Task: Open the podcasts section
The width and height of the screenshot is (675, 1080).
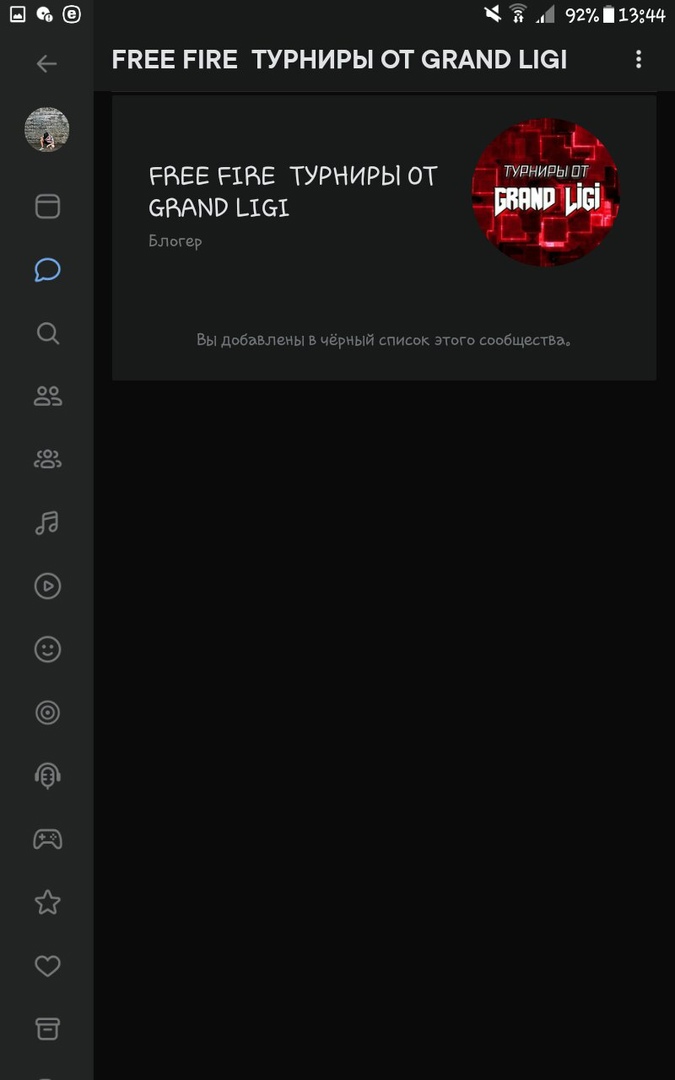Action: click(47, 776)
